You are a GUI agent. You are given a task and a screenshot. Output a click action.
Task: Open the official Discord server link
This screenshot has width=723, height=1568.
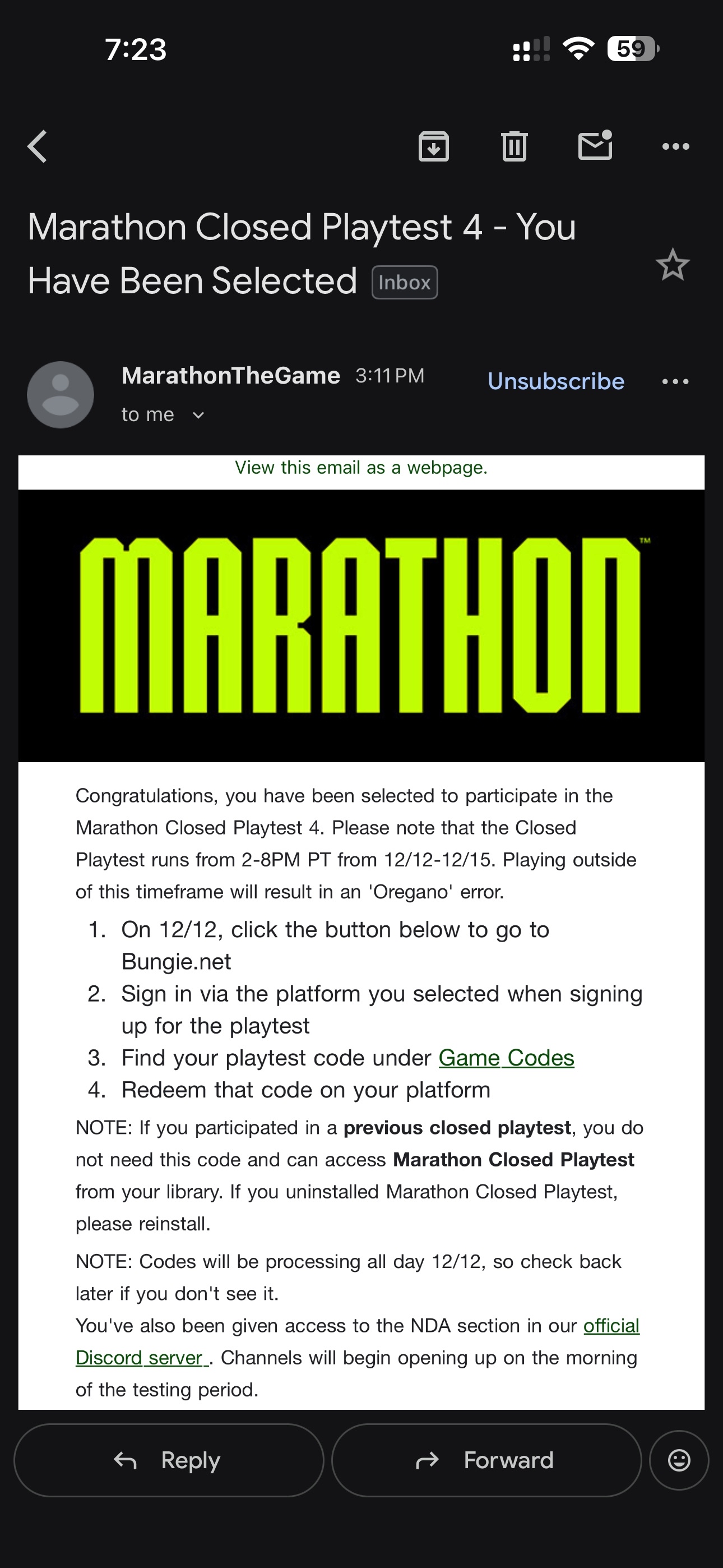357,1341
